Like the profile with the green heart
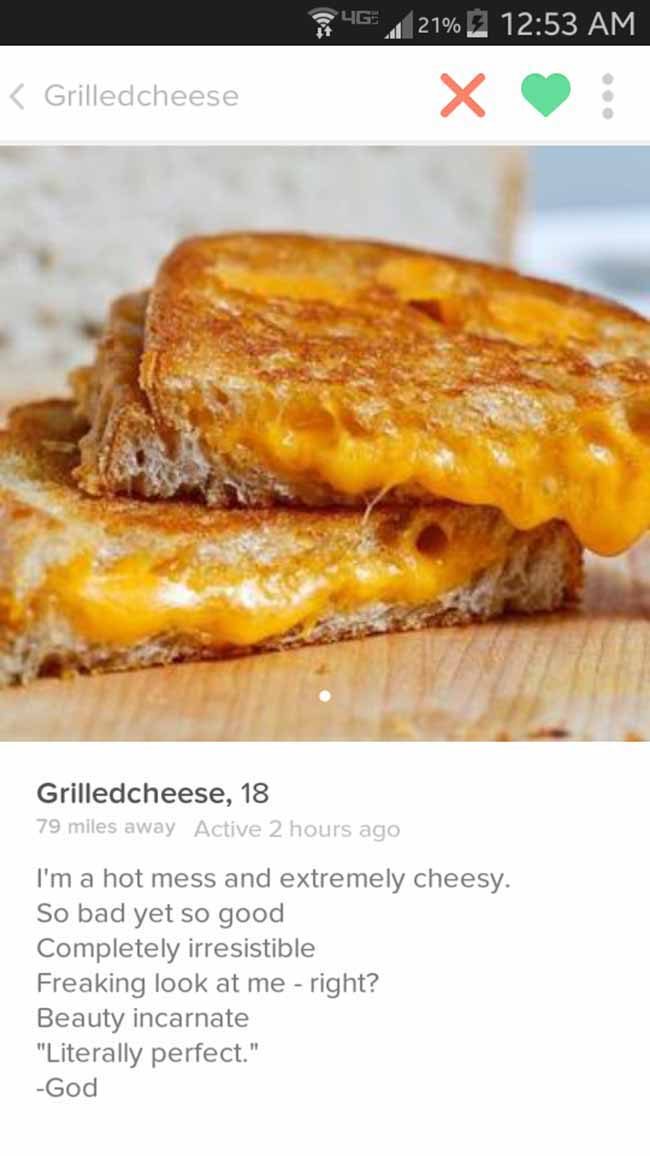 click(546, 95)
